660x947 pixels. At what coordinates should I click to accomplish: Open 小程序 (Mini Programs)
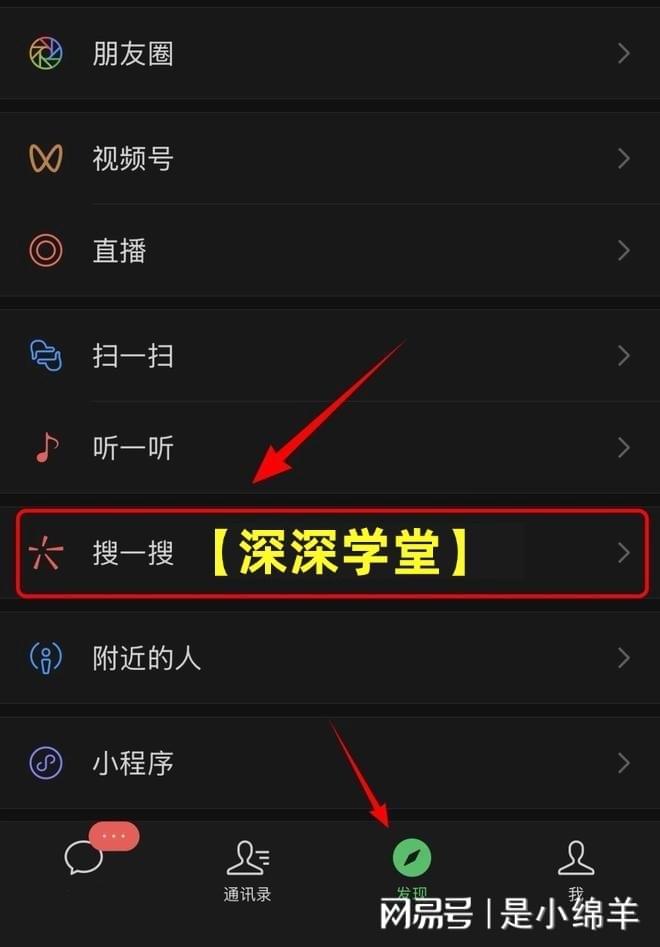330,763
